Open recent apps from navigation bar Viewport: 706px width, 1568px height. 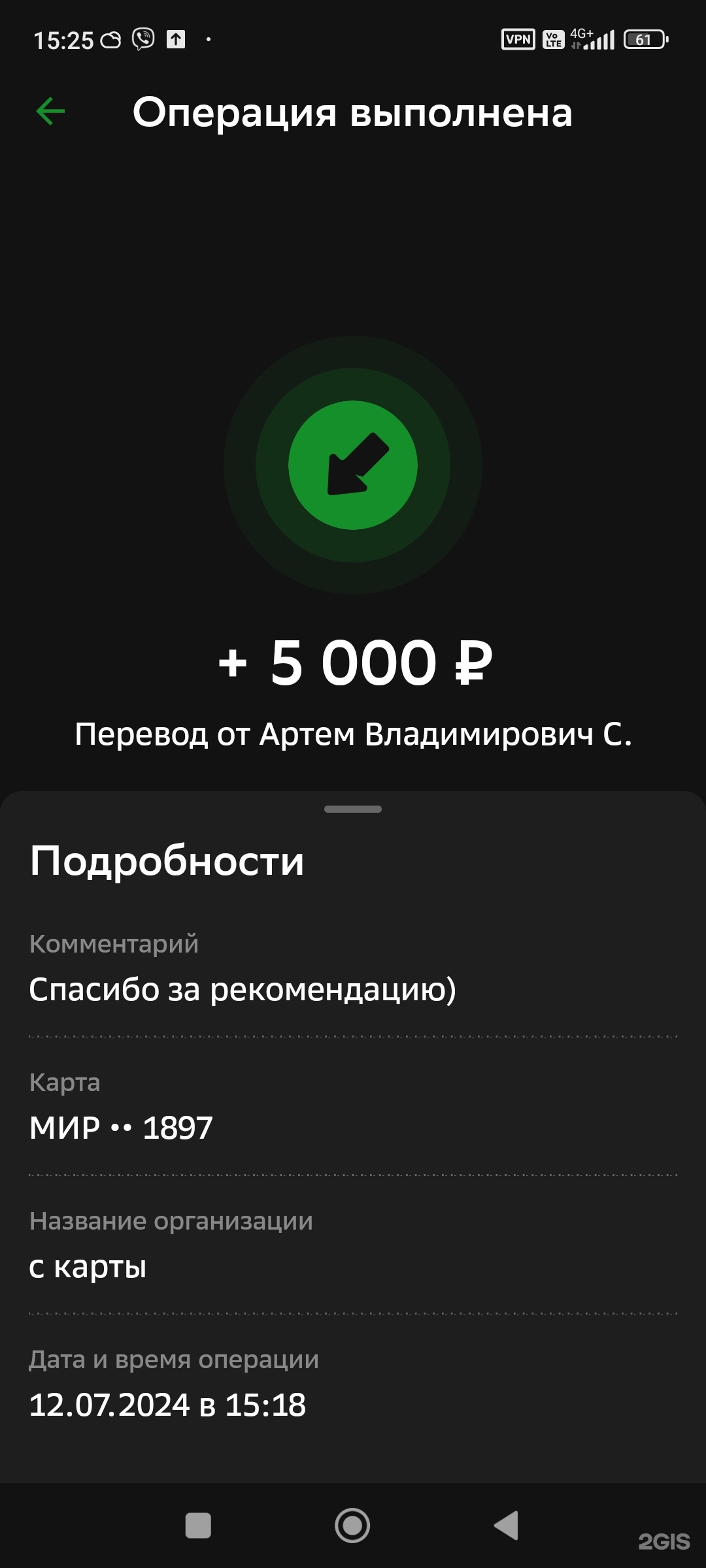click(x=198, y=1526)
